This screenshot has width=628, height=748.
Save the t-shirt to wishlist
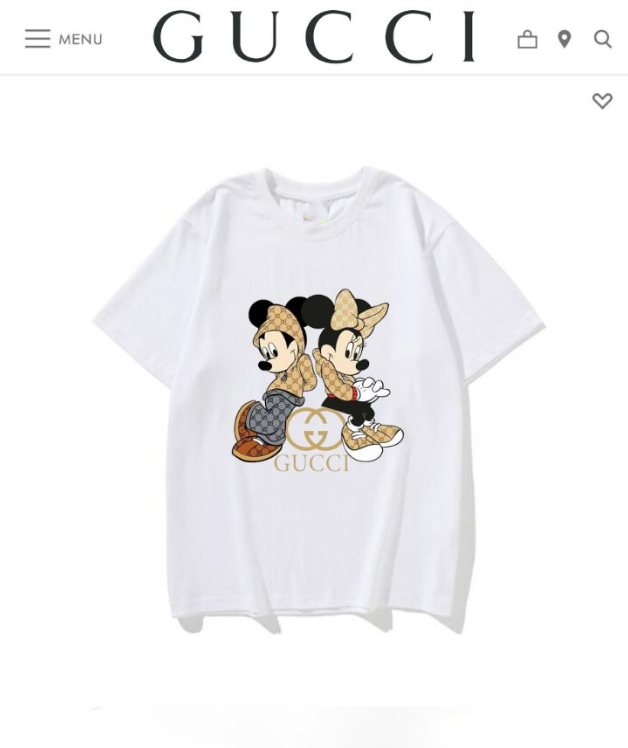point(602,101)
